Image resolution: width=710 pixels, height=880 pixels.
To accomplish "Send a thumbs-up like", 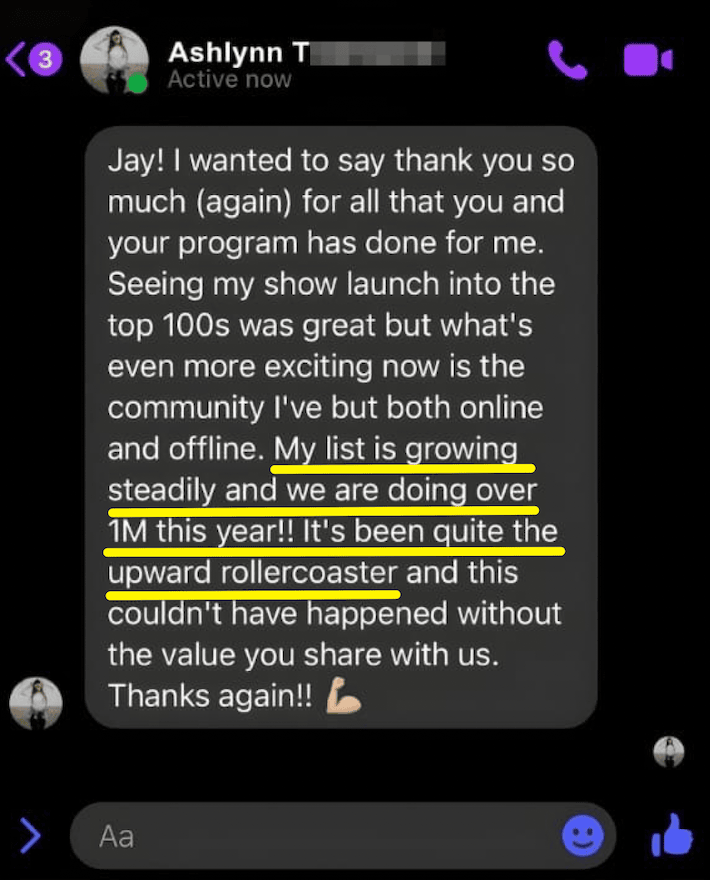I will (x=672, y=834).
